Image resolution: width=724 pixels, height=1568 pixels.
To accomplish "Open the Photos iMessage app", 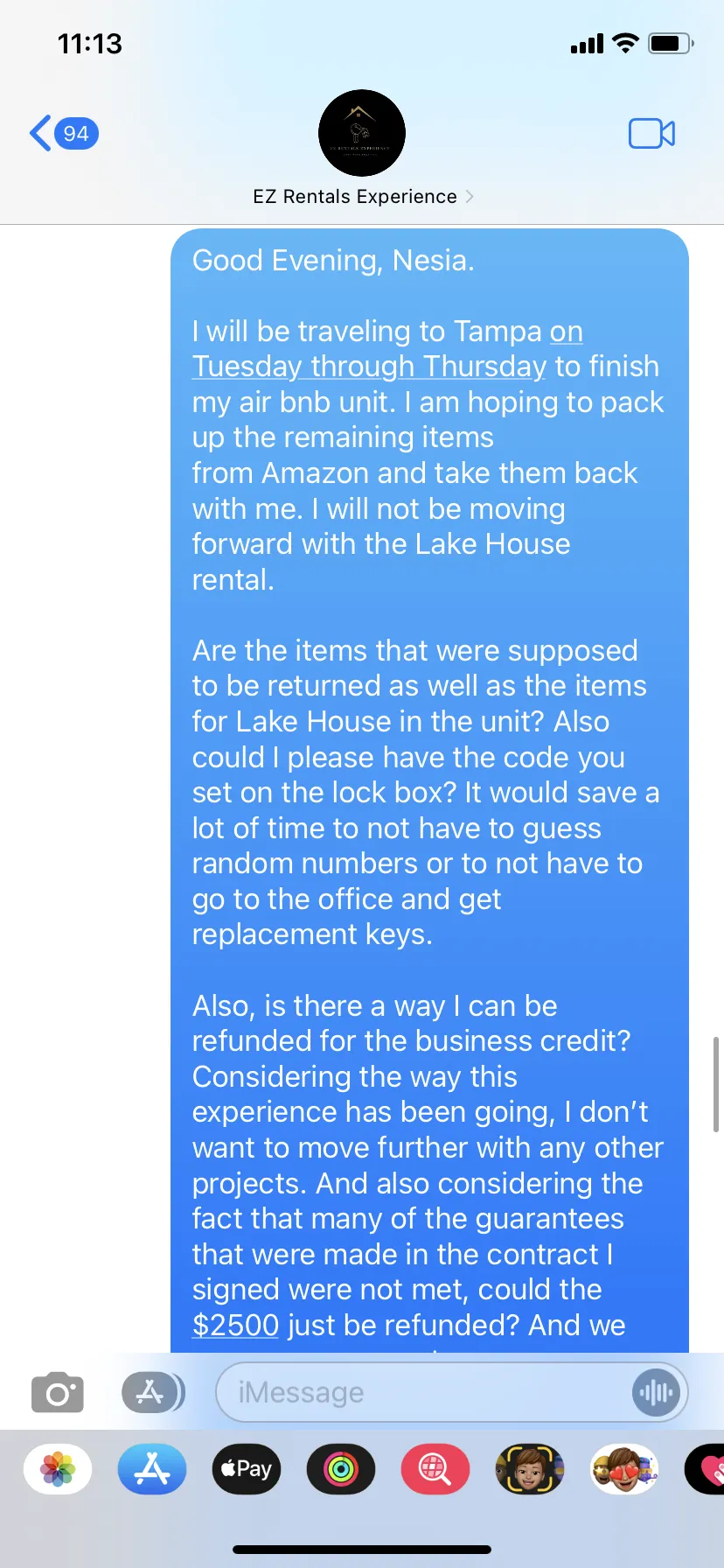I will pyautogui.click(x=58, y=1469).
